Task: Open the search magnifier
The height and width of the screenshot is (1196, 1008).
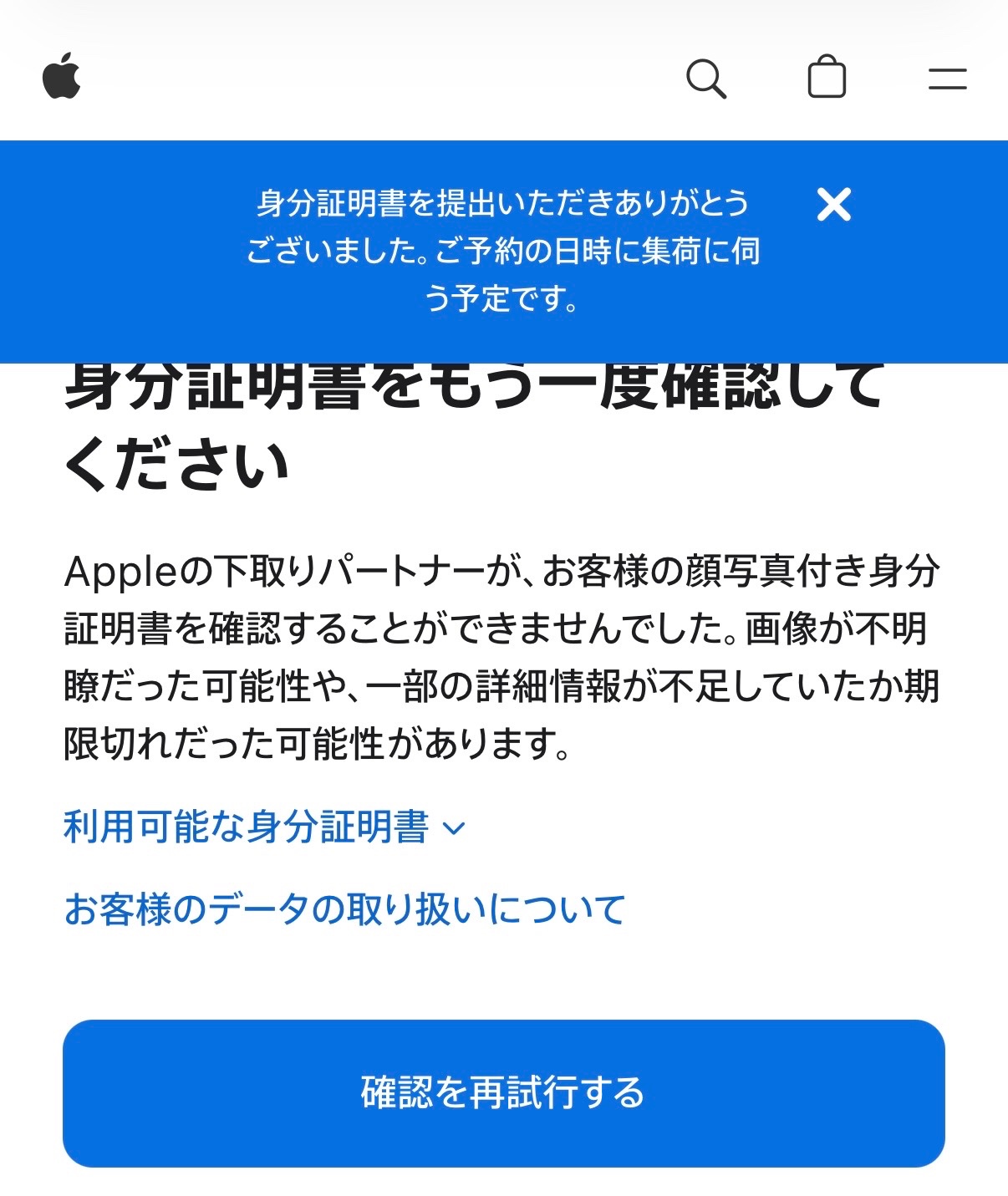Action: [x=705, y=79]
